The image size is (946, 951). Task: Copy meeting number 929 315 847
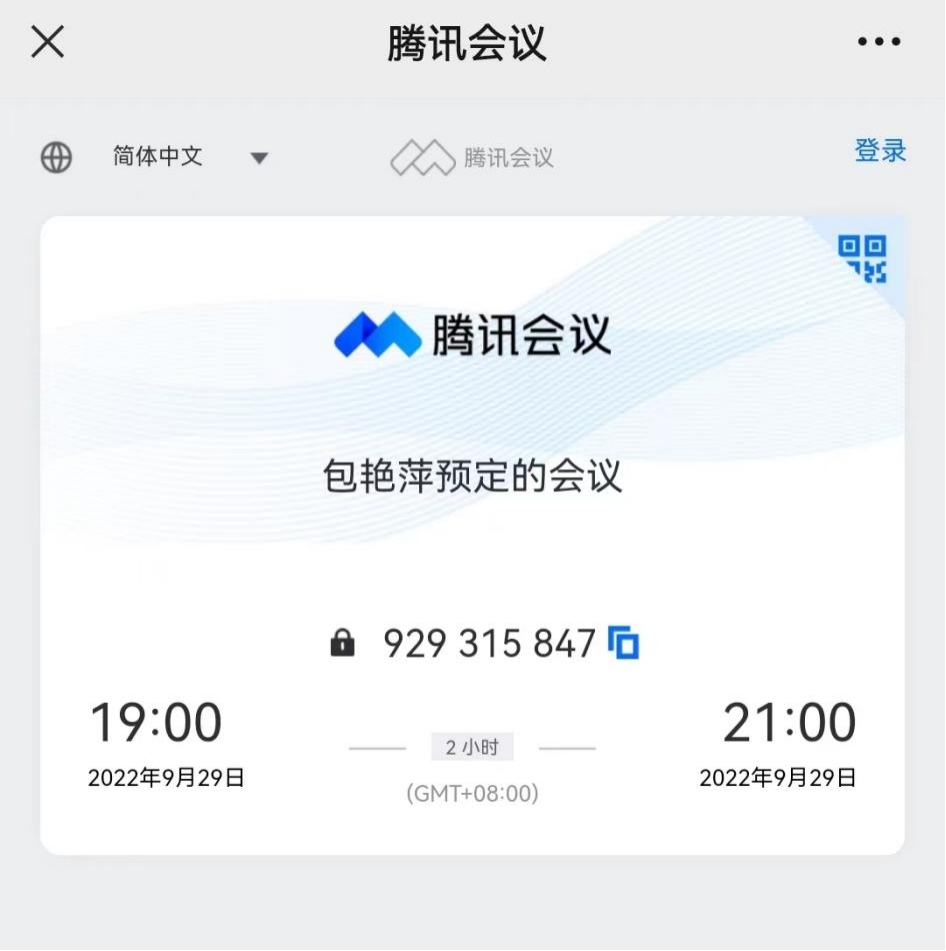click(x=624, y=643)
